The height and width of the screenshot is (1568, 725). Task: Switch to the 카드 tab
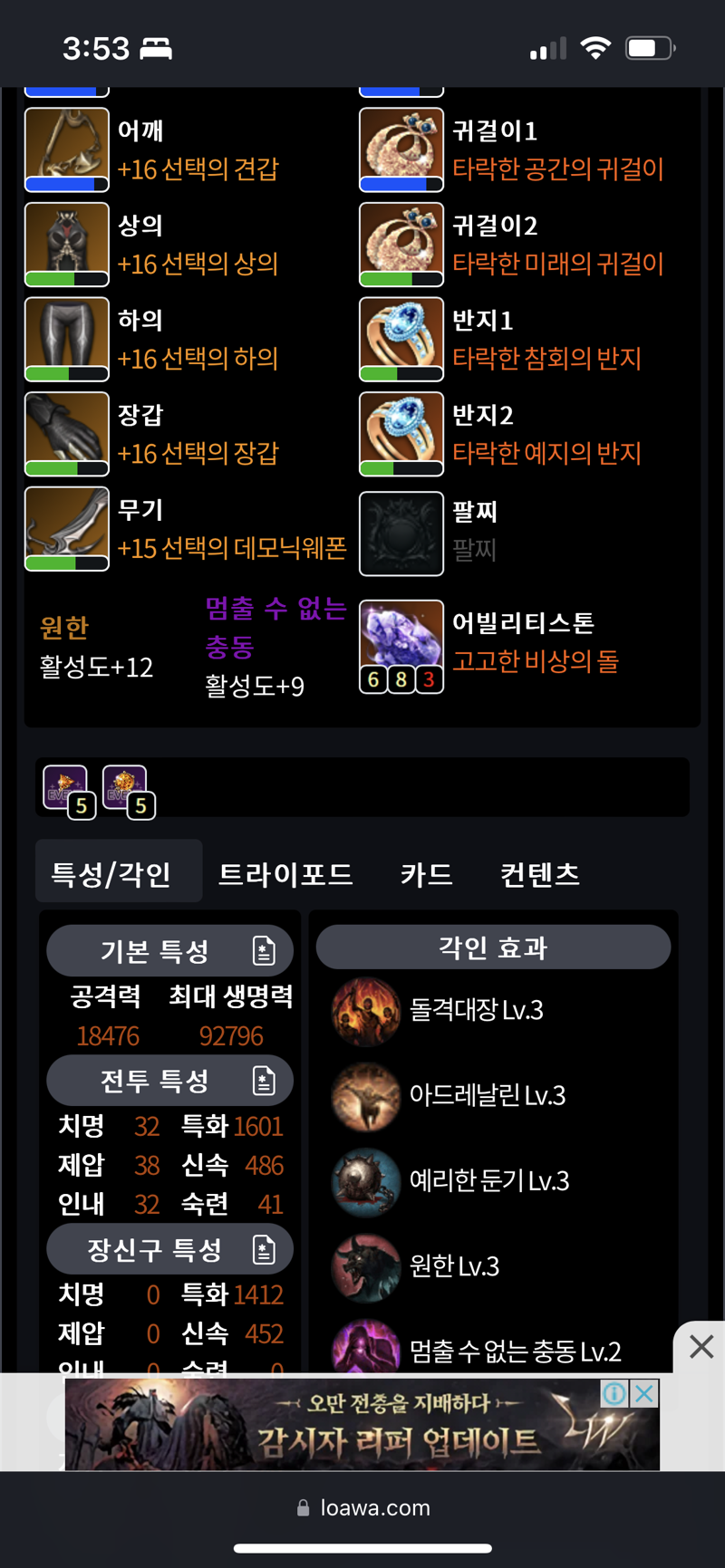(x=426, y=873)
